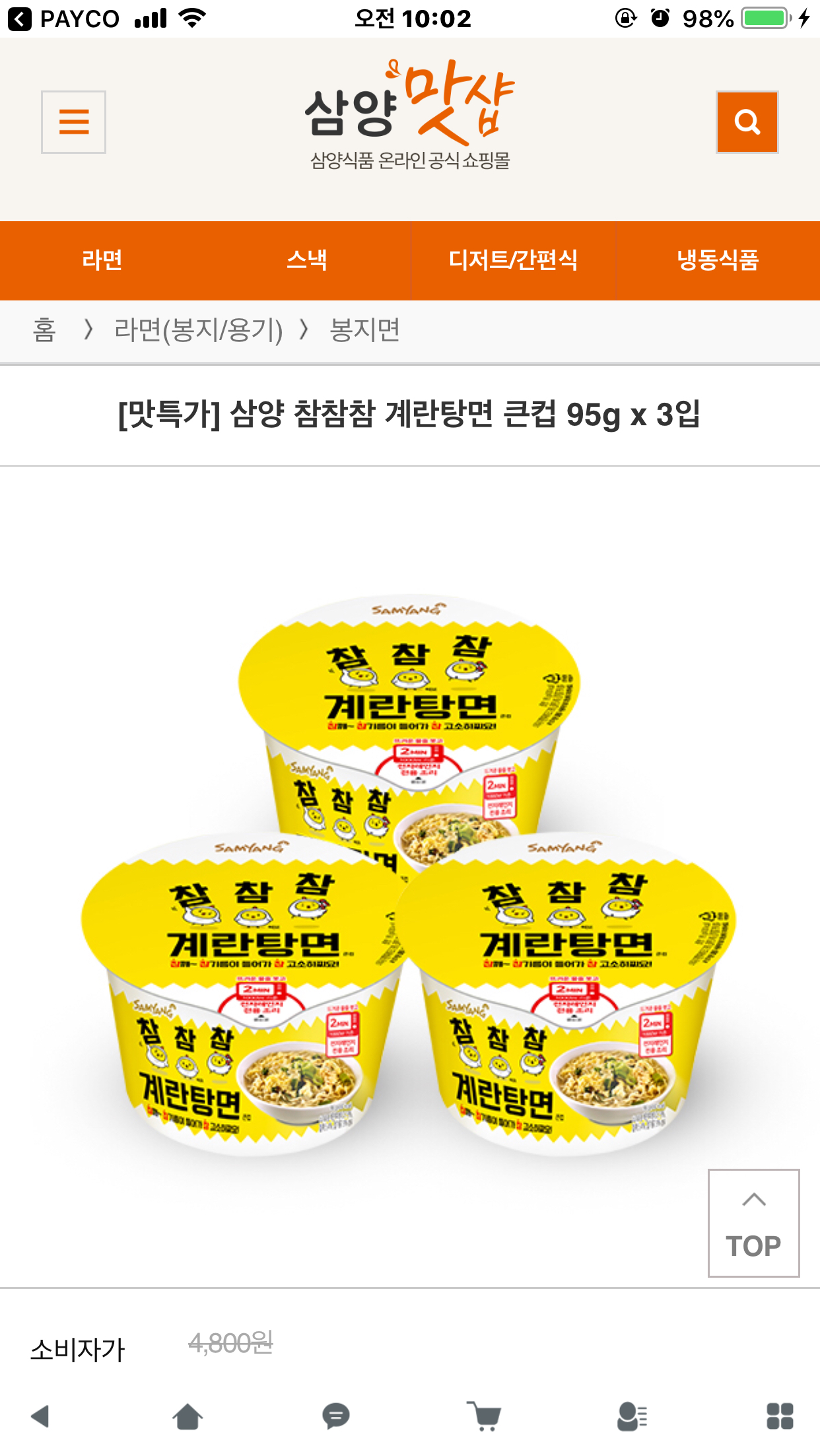Switch to the 스낵 category
Image resolution: width=820 pixels, height=1456 pixels.
[x=307, y=260]
